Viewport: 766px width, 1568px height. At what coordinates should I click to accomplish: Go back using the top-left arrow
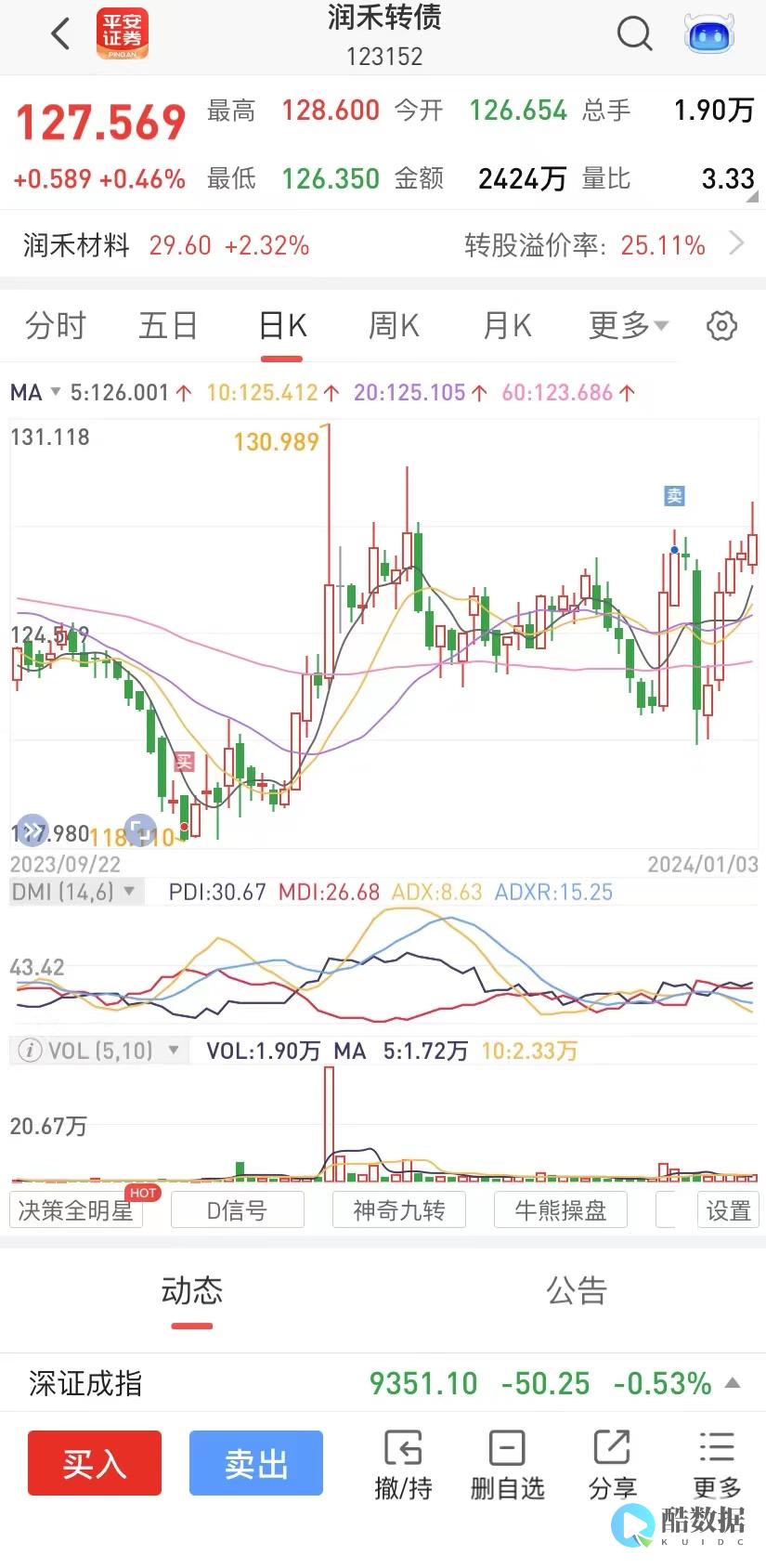tap(60, 34)
